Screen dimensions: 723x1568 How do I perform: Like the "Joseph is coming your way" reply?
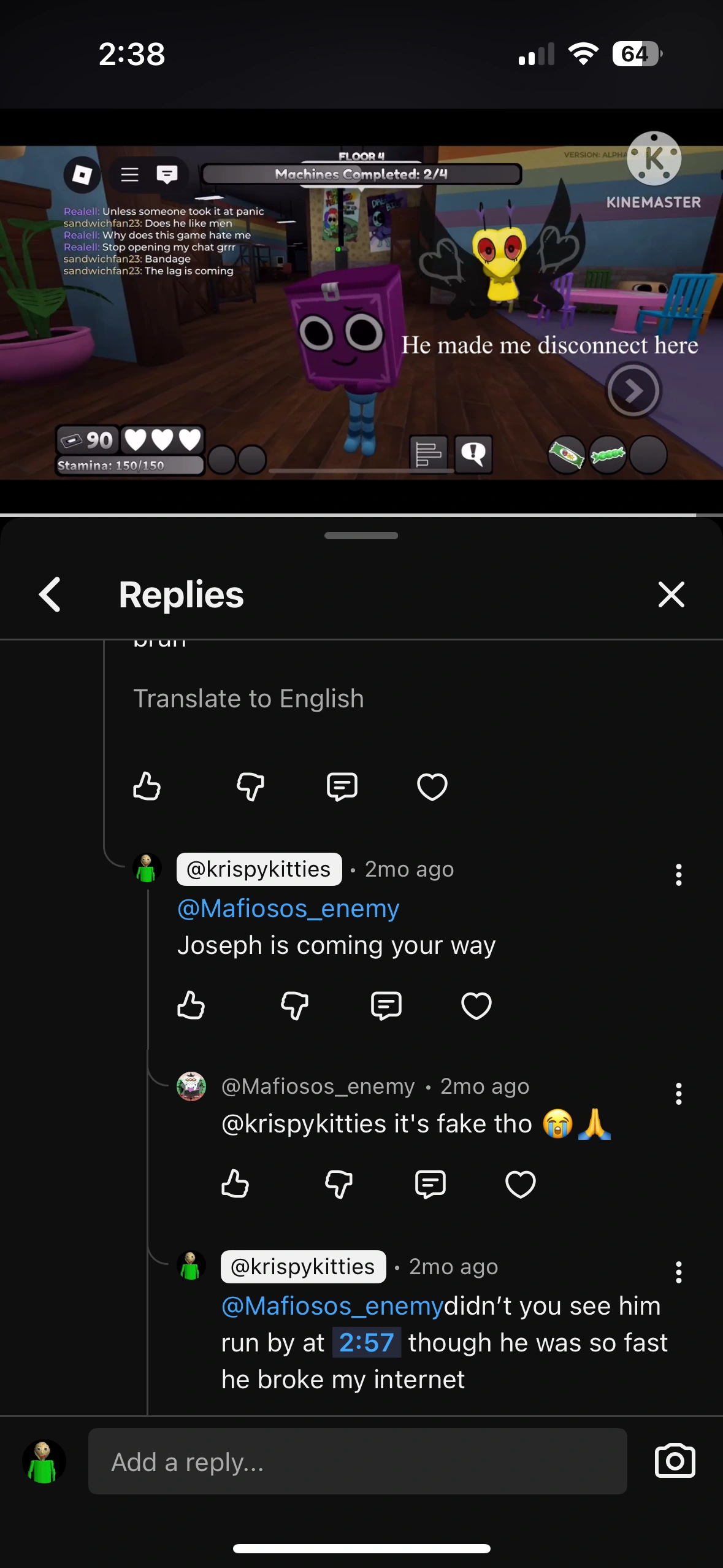(191, 1005)
